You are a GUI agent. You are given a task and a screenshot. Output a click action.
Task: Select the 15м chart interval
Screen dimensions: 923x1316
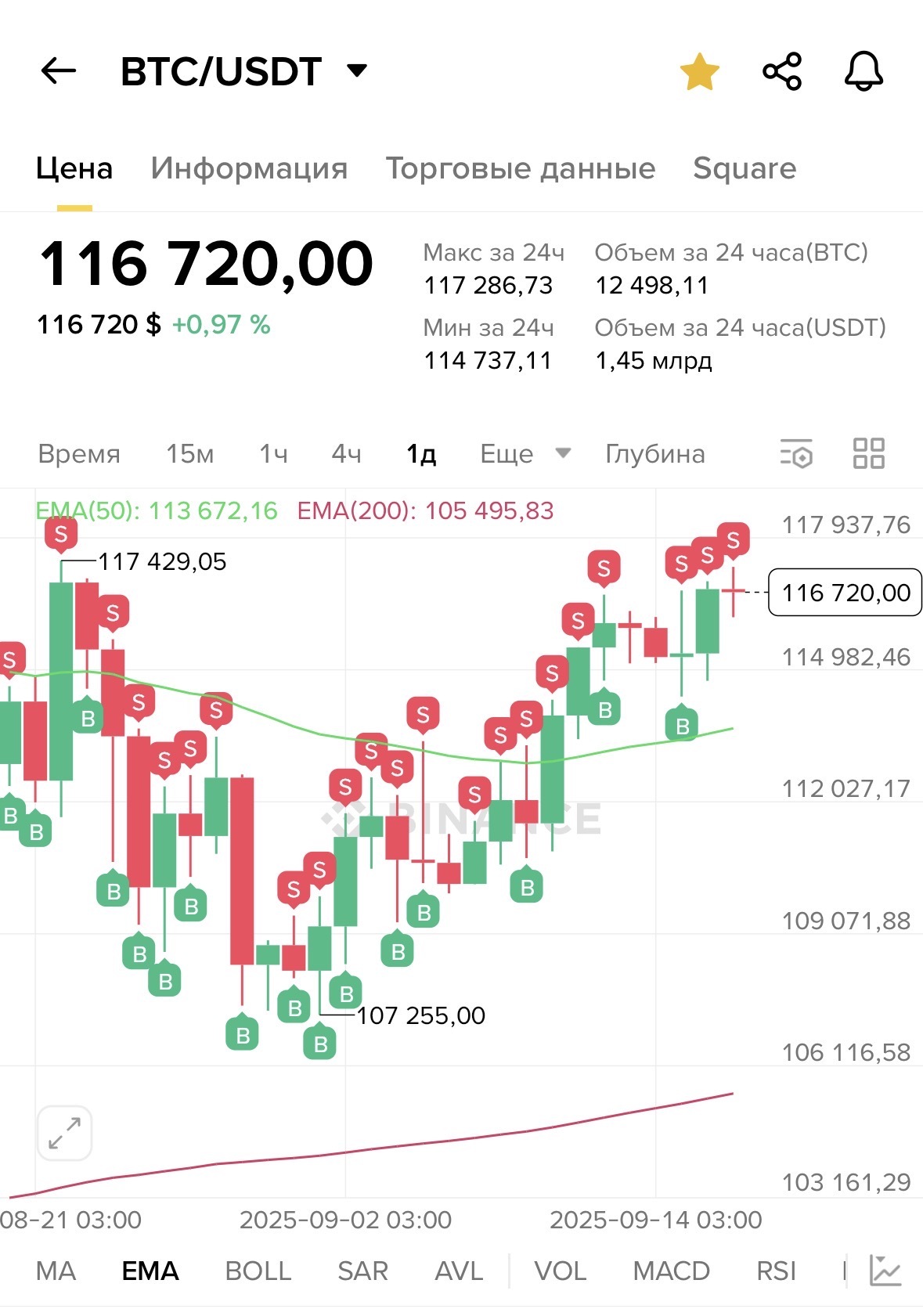189,454
